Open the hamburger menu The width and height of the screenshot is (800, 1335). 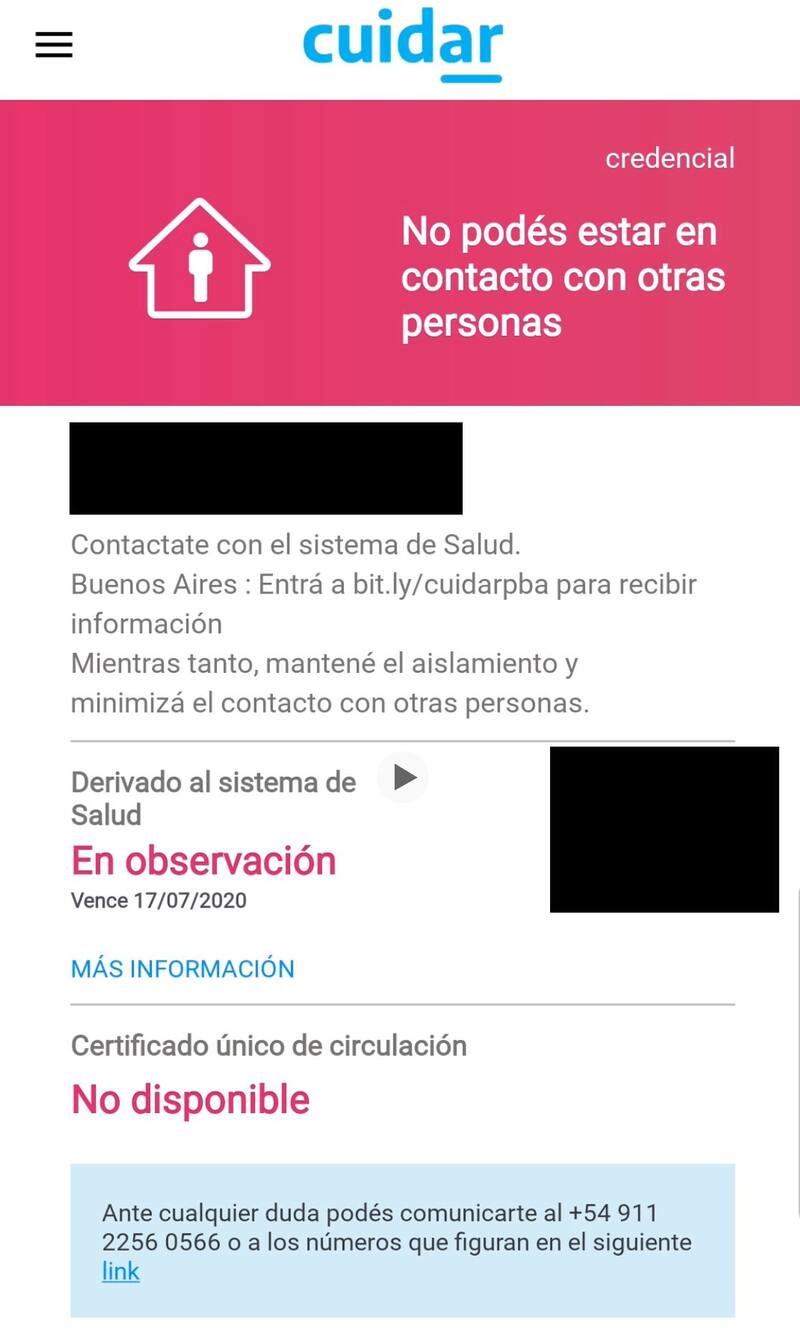pyautogui.click(x=54, y=45)
